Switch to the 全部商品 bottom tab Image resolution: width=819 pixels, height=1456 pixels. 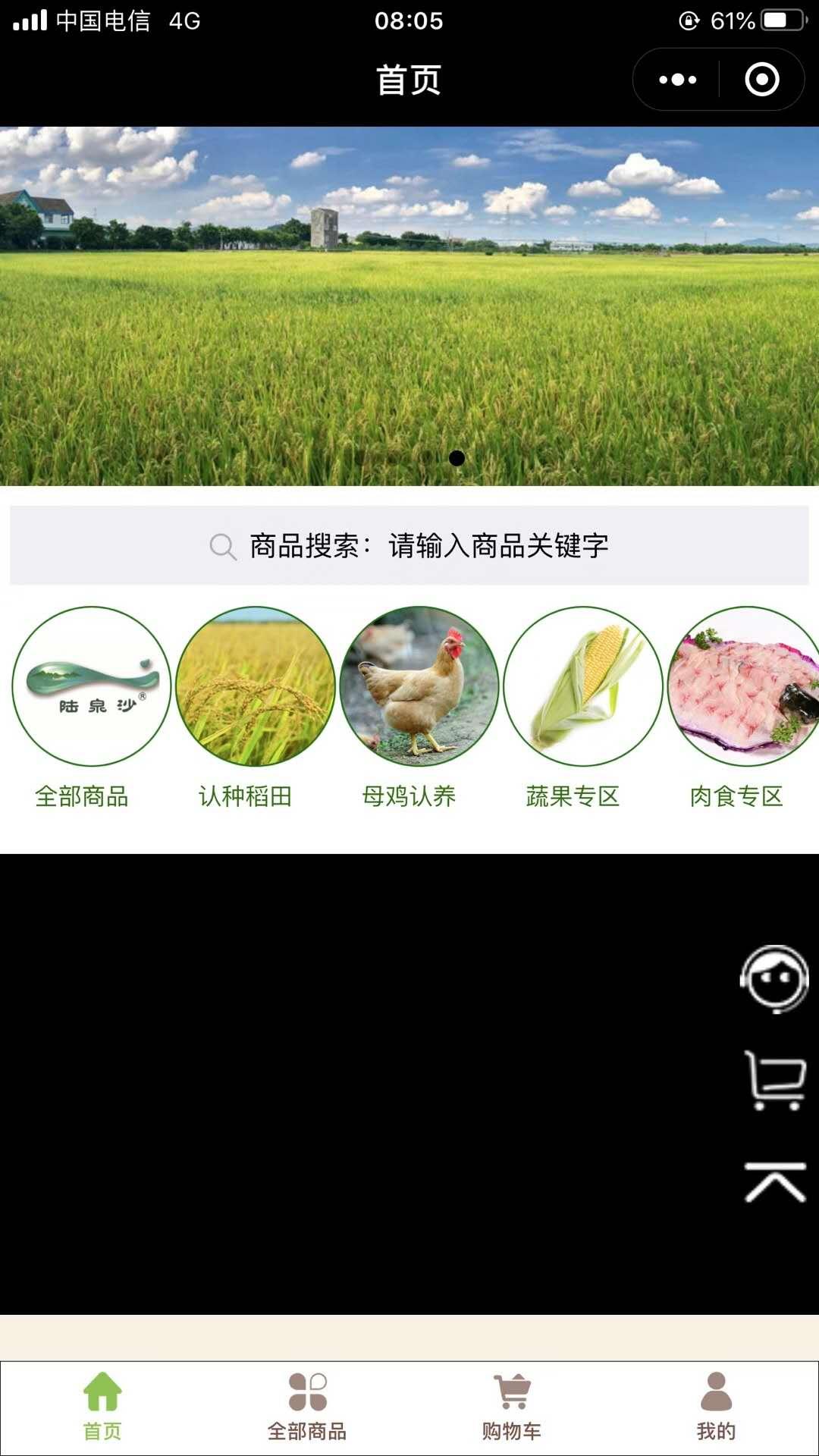click(307, 1407)
